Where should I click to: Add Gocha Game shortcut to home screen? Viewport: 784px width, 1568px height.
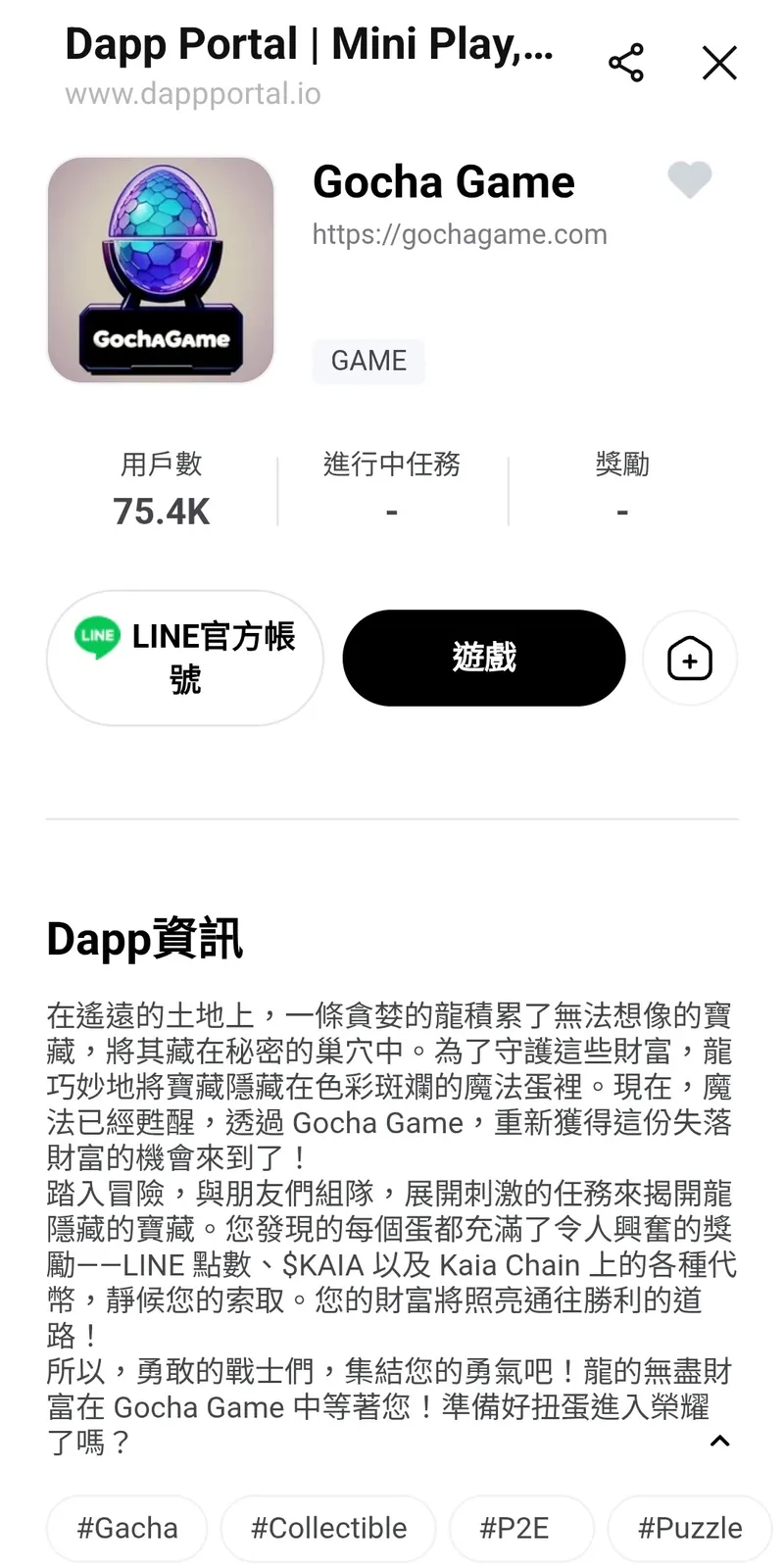689,659
